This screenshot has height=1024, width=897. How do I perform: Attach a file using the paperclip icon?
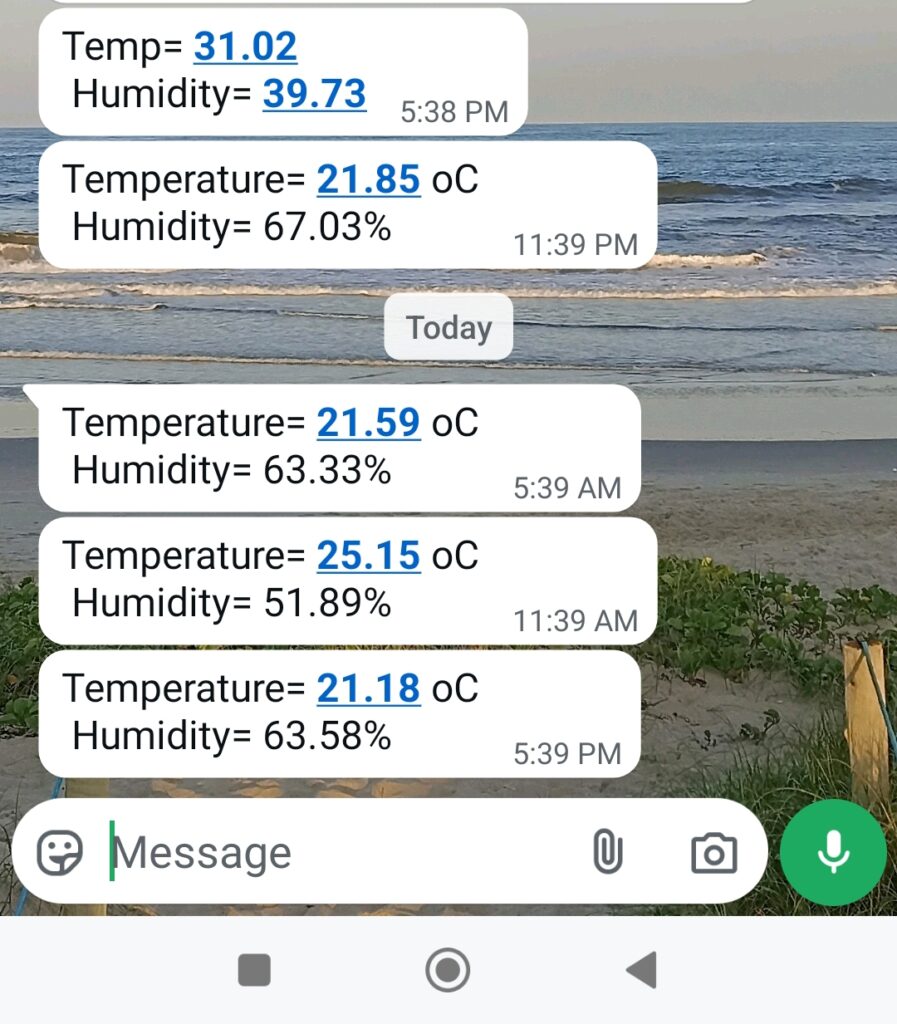coord(607,852)
